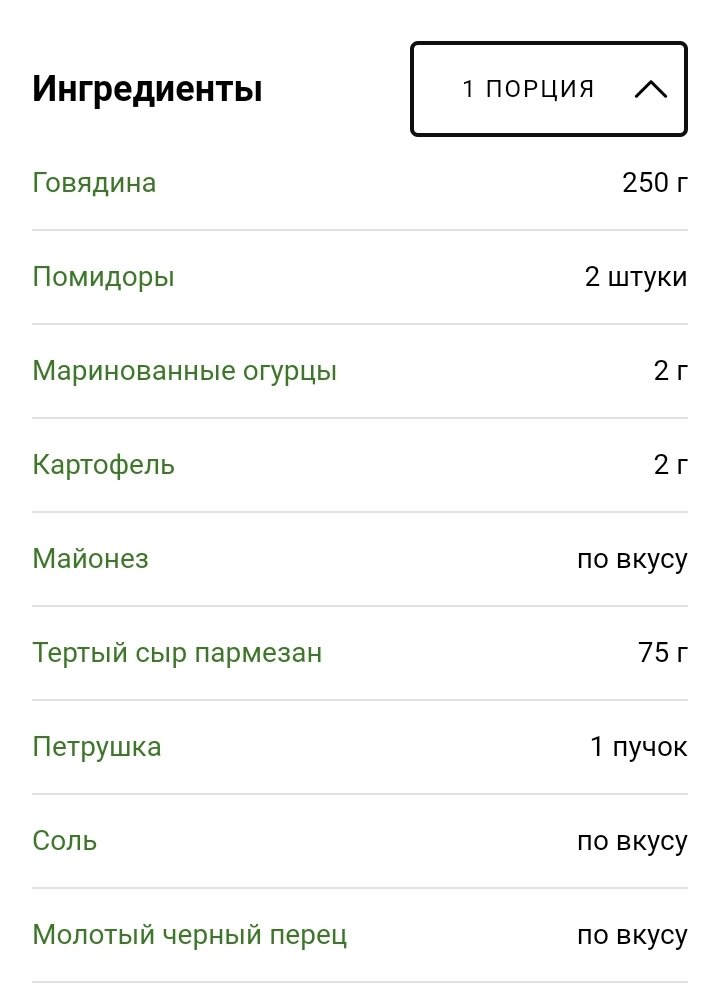Open the 1 ПОРЦИЯ portion dropdown

(x=527, y=89)
